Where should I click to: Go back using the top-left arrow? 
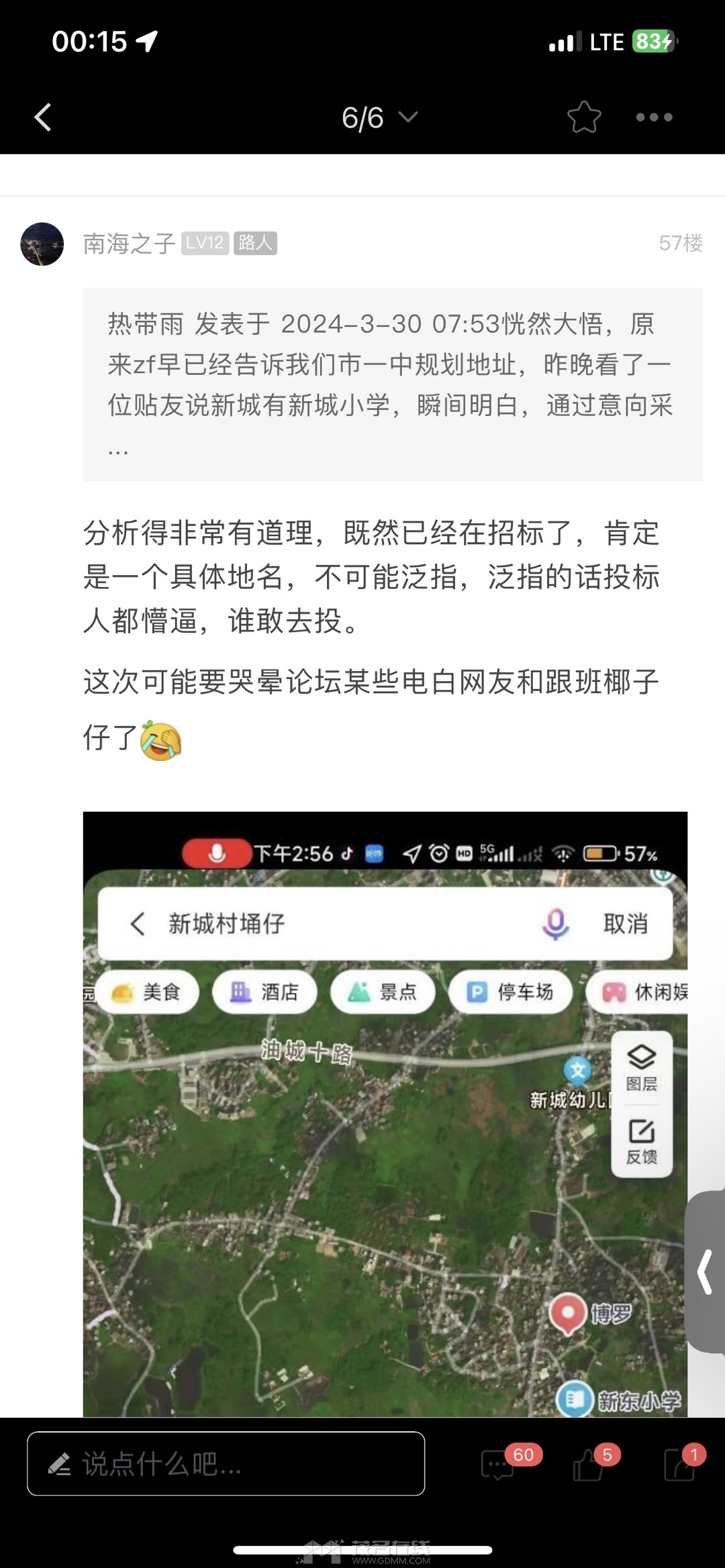click(43, 117)
